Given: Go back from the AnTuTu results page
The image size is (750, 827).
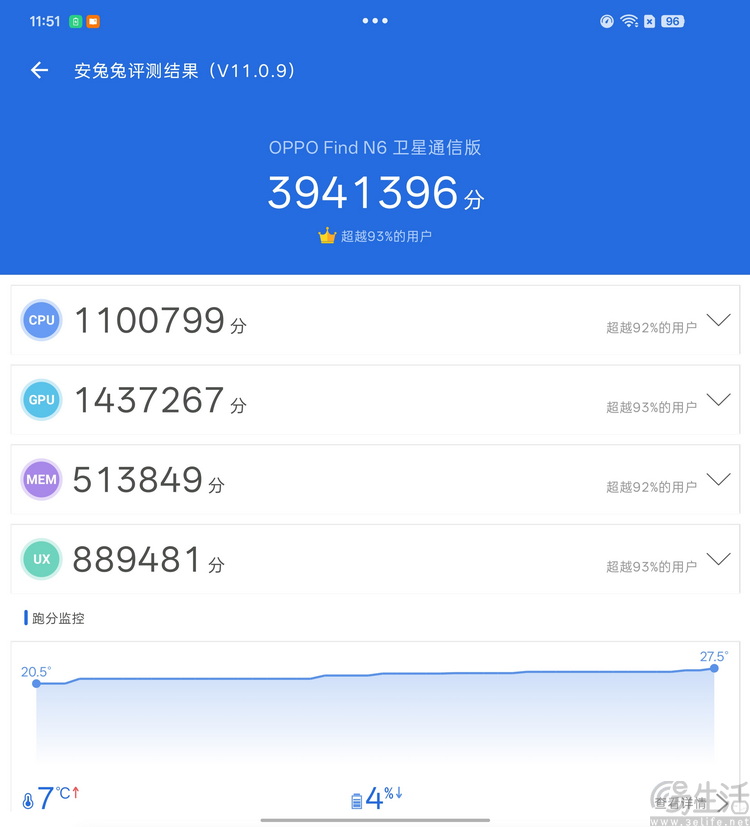Looking at the screenshot, I should 40,70.
